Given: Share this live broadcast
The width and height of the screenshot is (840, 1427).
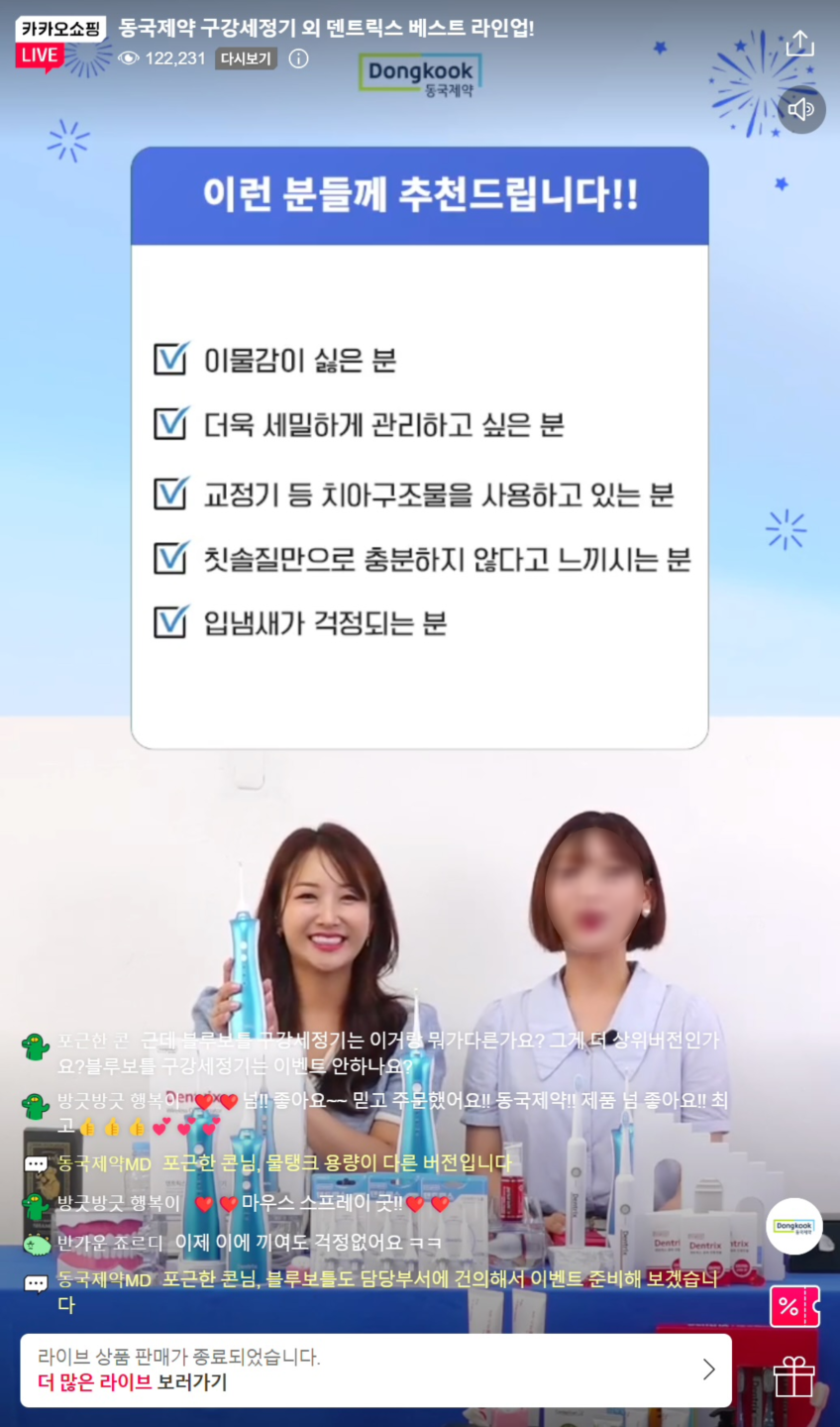Looking at the screenshot, I should [x=799, y=43].
